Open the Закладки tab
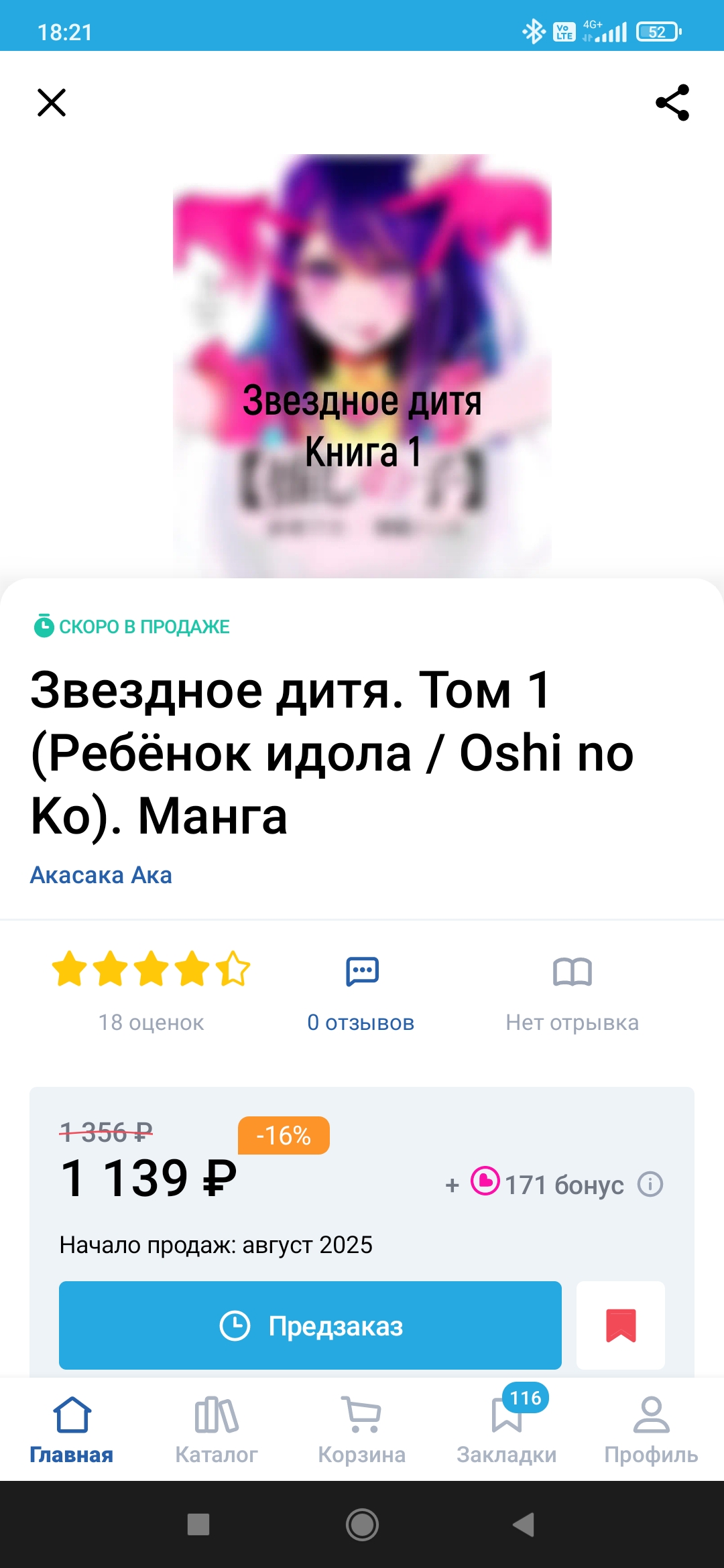The height and width of the screenshot is (1568, 724). 507,1430
